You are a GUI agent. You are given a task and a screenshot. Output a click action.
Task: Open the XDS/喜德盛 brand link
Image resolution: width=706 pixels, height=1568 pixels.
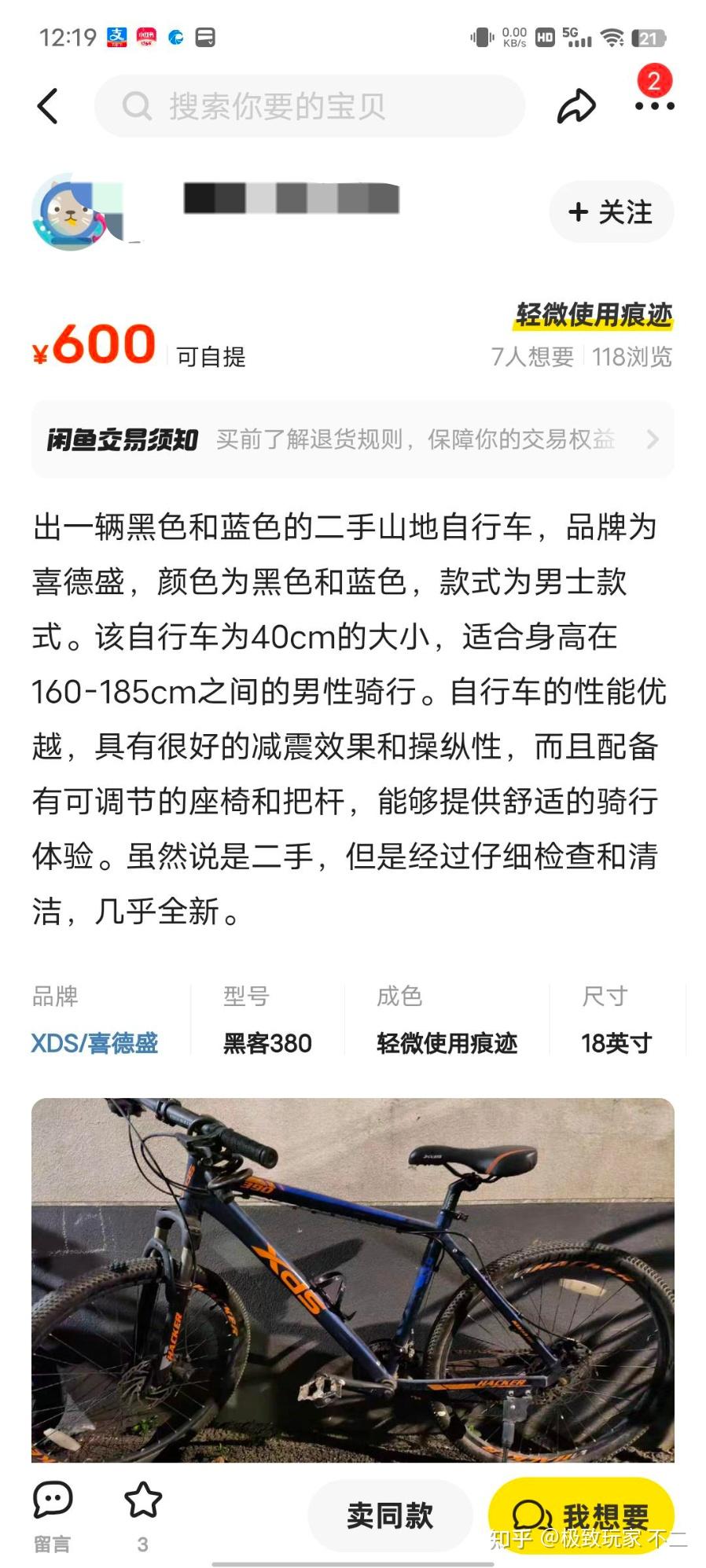coord(94,1043)
